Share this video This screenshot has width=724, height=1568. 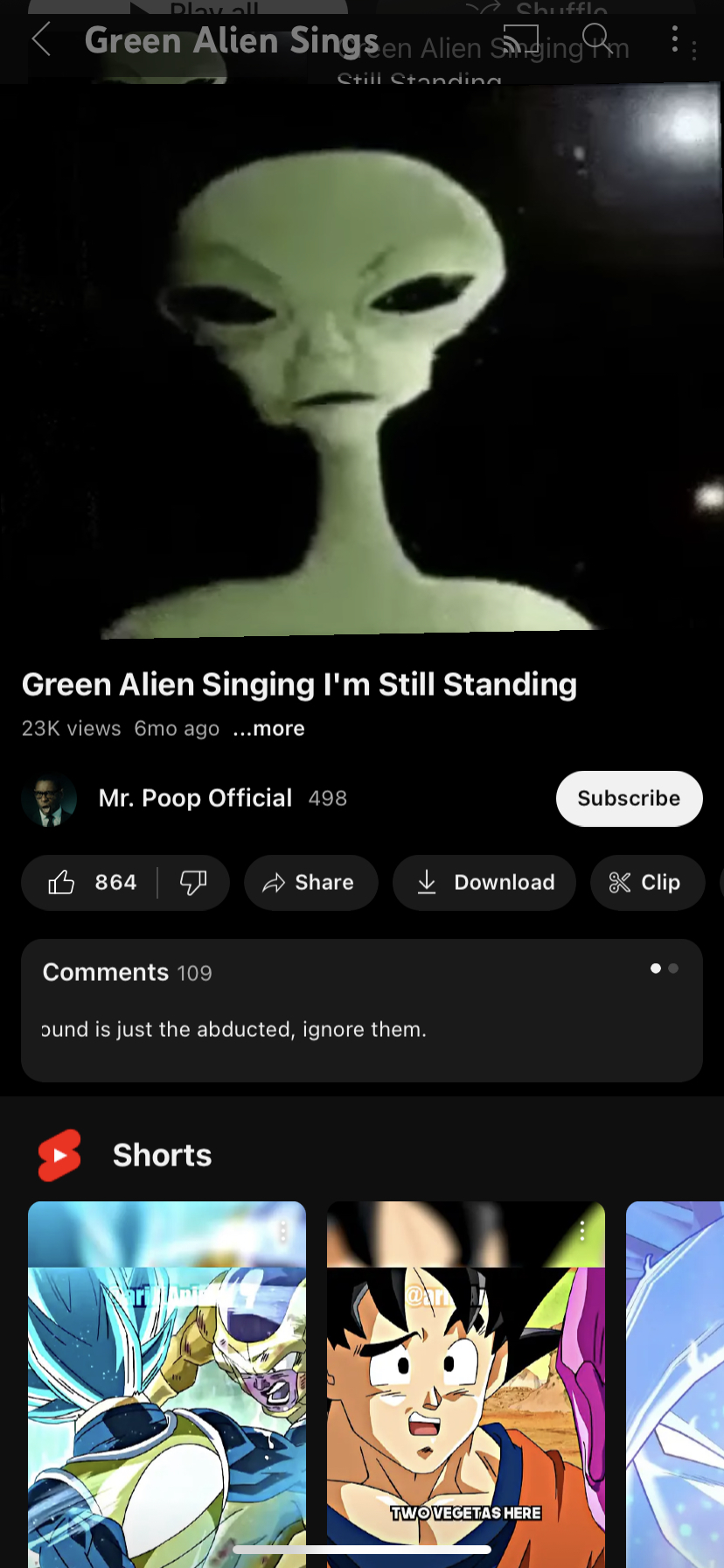point(310,882)
